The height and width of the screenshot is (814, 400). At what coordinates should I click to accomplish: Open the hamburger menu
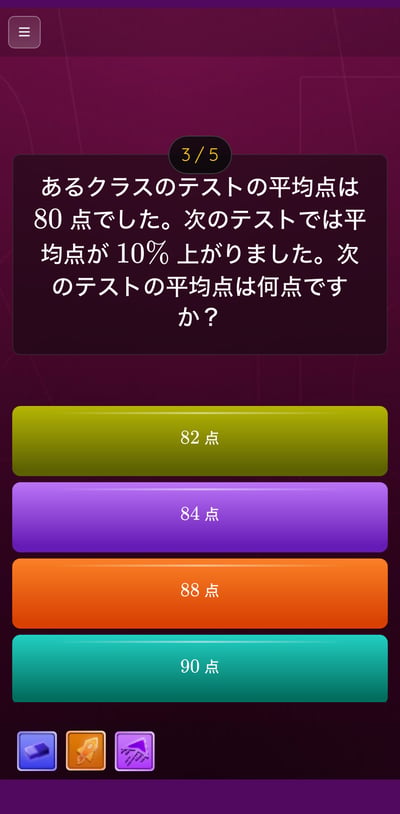pos(24,32)
